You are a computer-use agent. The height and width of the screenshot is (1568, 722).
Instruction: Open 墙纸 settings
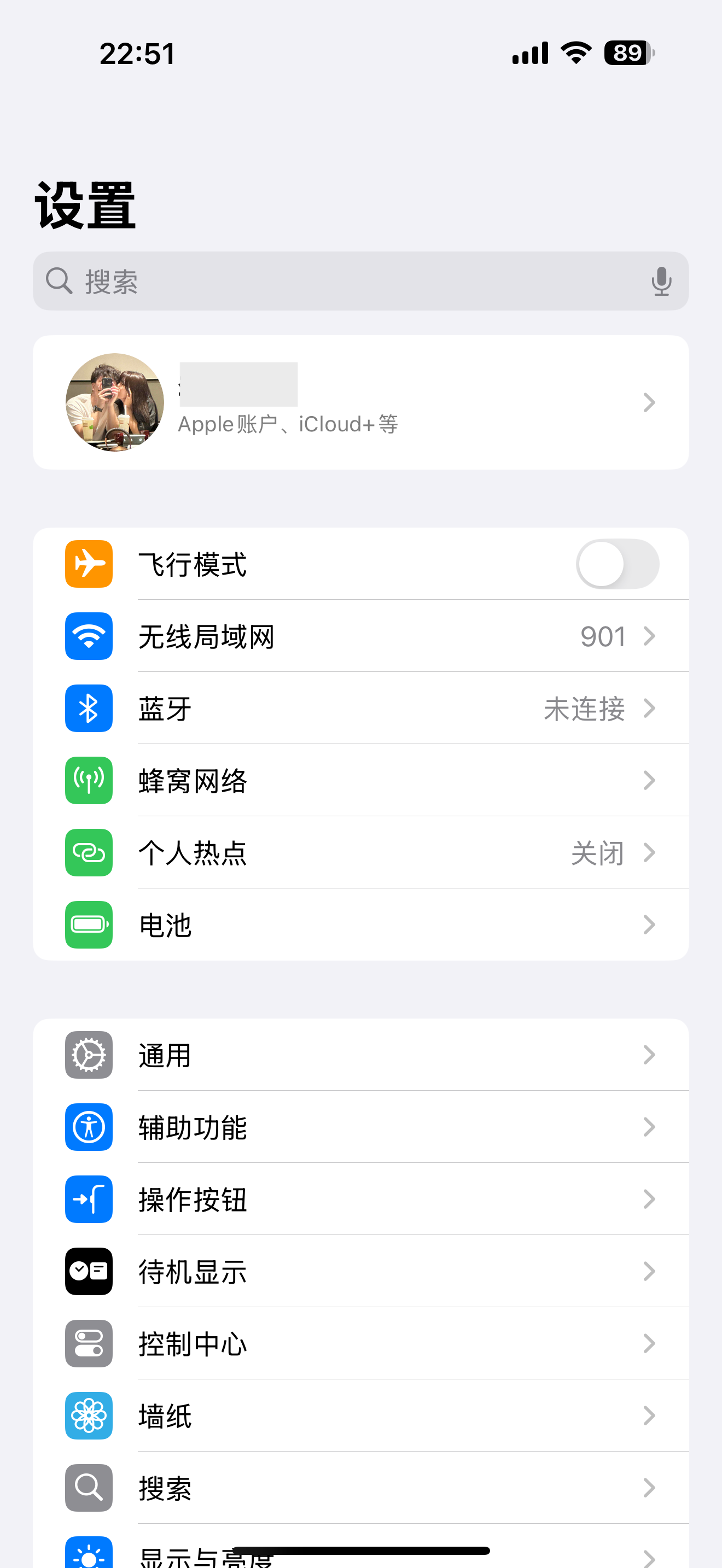tap(360, 1416)
